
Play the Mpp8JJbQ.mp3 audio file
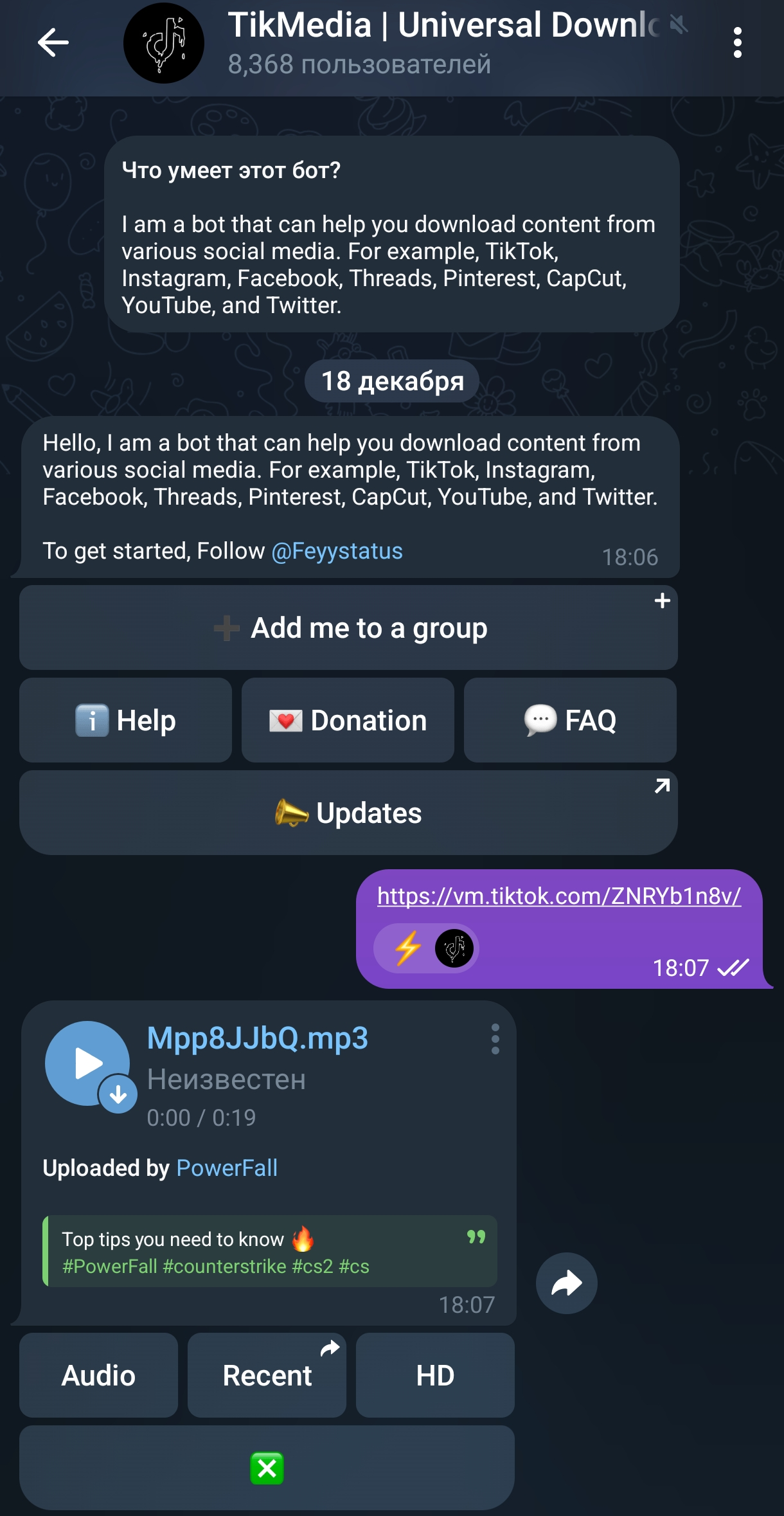tap(88, 1063)
